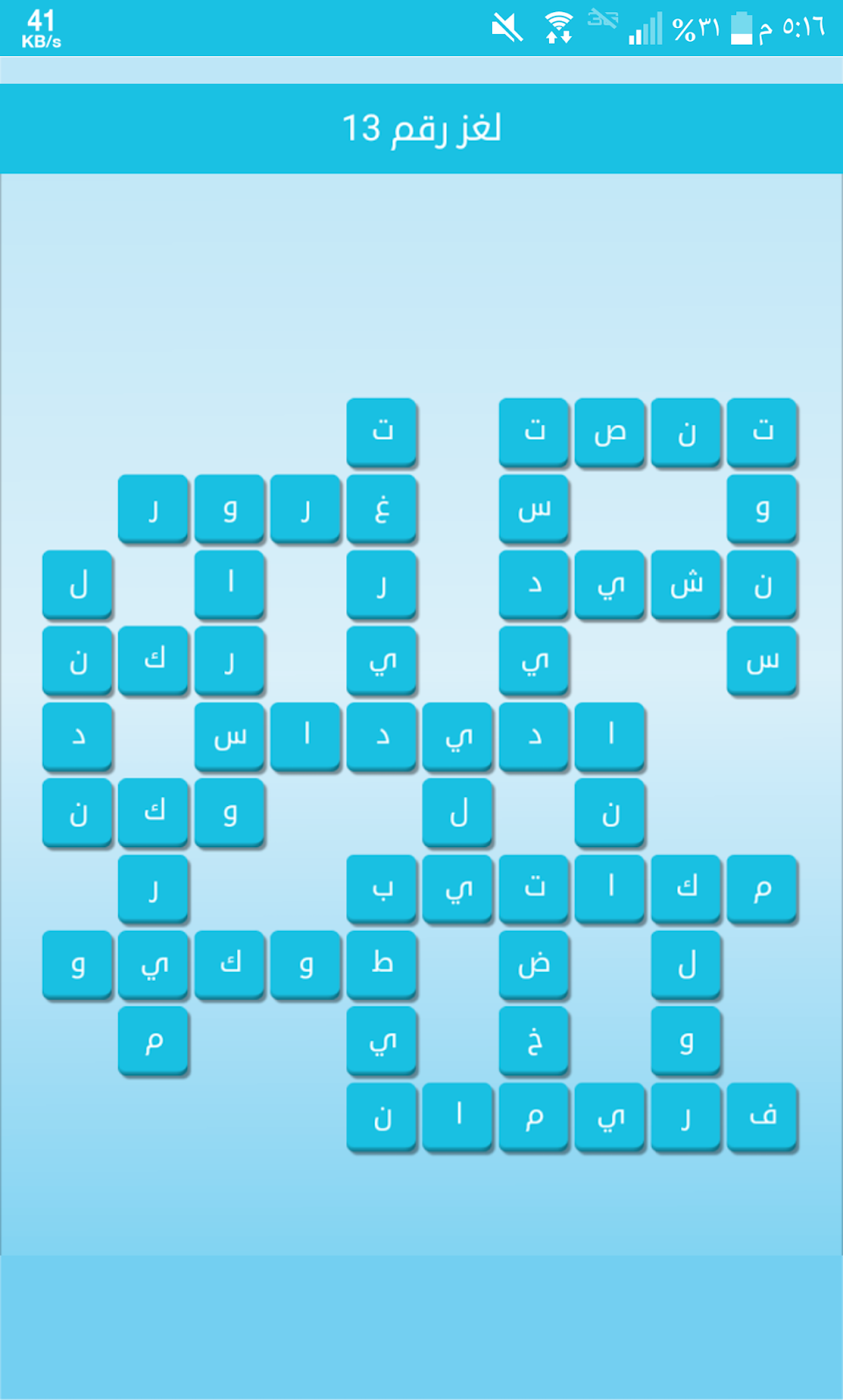The height and width of the screenshot is (1400, 843).
Task: Tap the ش letter tile
Action: (x=686, y=585)
